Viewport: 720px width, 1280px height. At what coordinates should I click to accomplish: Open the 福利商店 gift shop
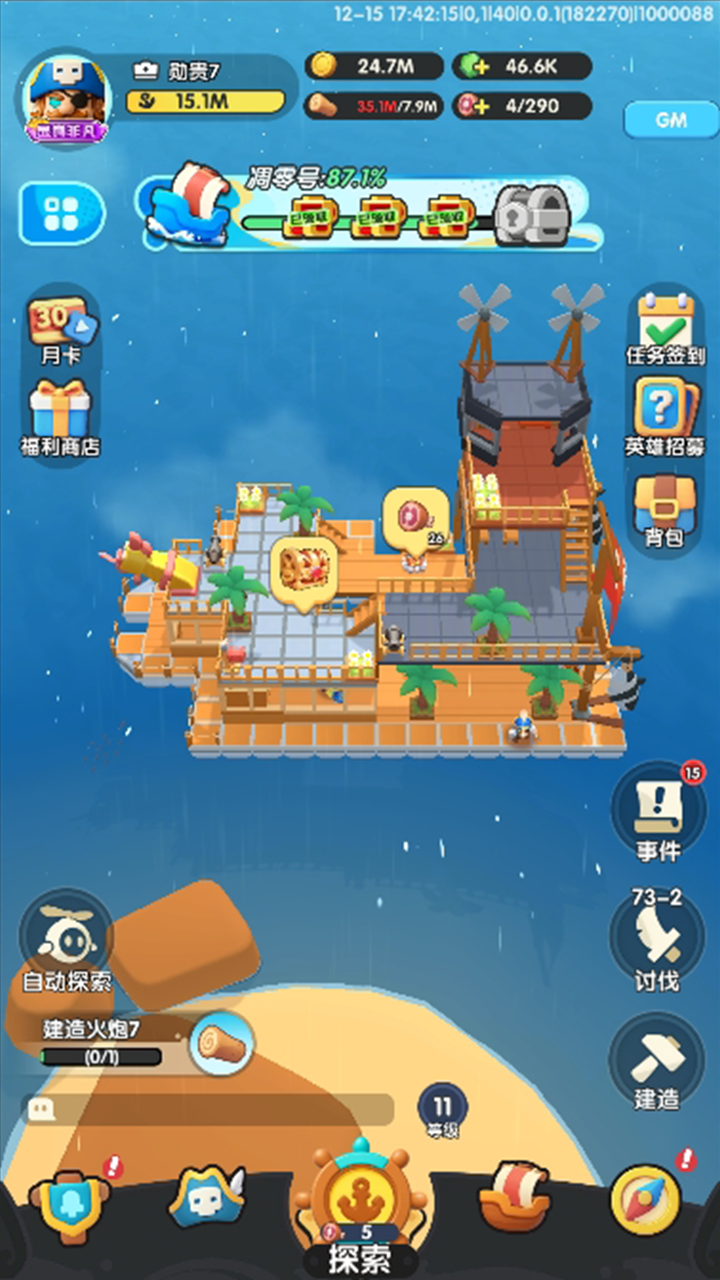[x=60, y=417]
